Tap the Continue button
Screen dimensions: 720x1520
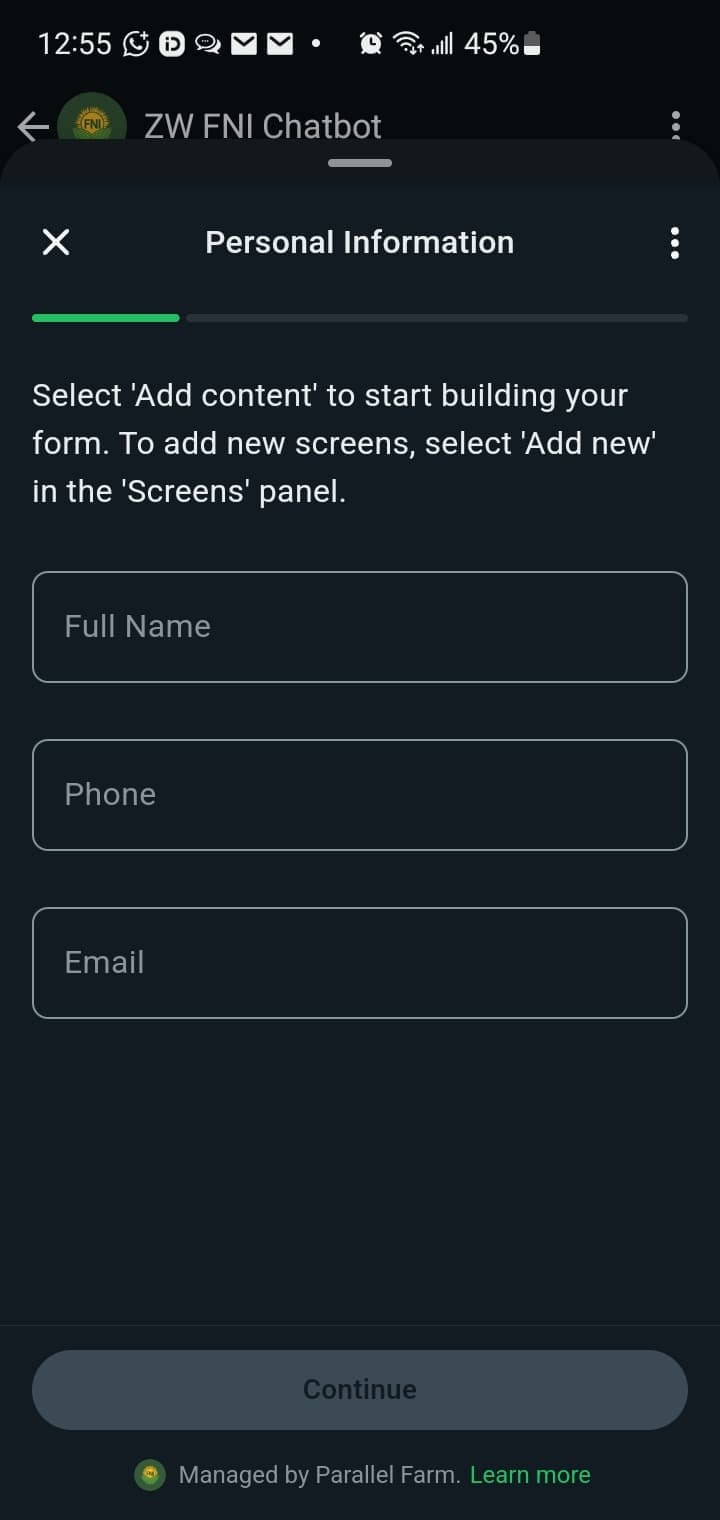360,1390
